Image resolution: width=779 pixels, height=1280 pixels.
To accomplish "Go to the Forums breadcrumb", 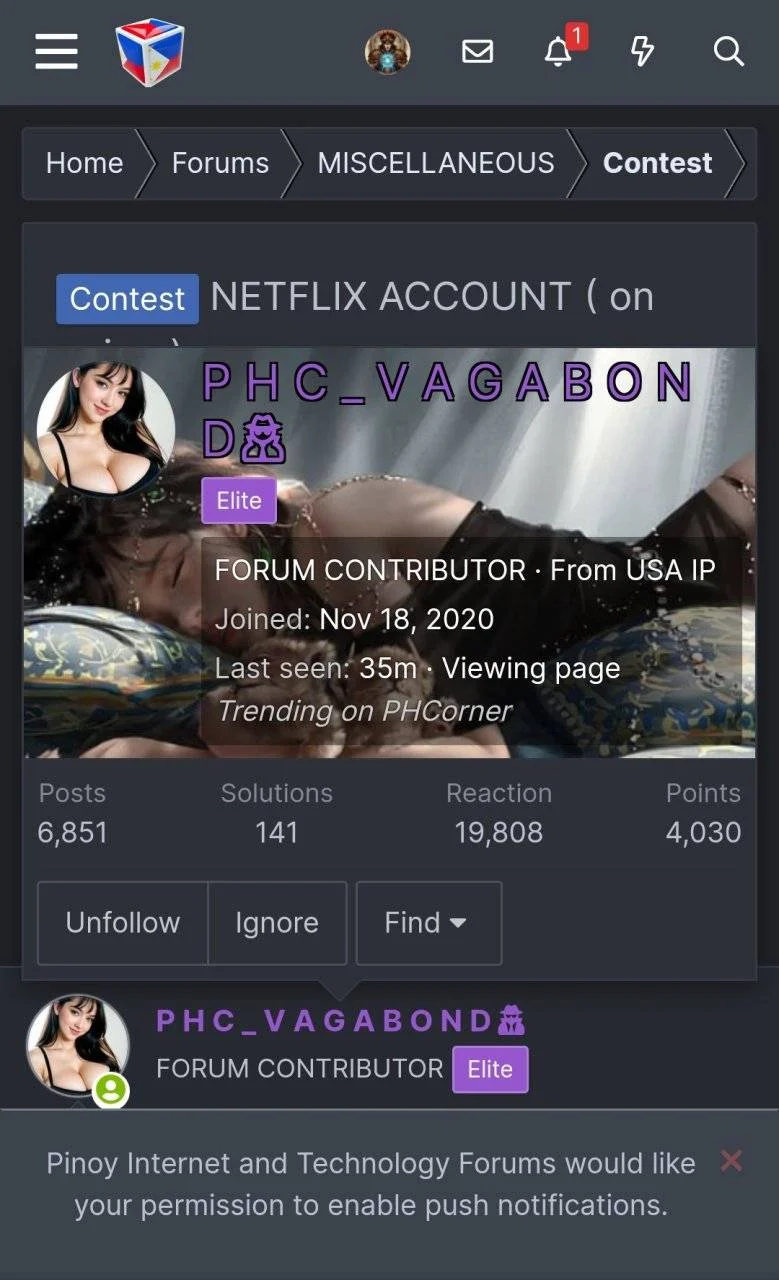I will coord(220,163).
